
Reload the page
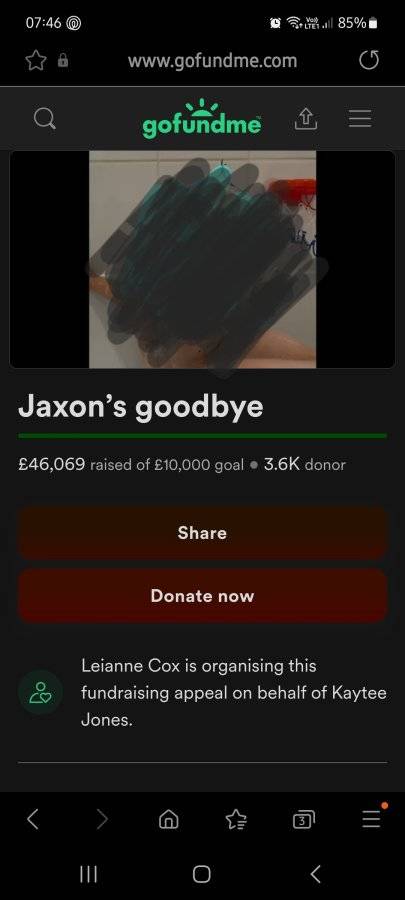coord(369,61)
